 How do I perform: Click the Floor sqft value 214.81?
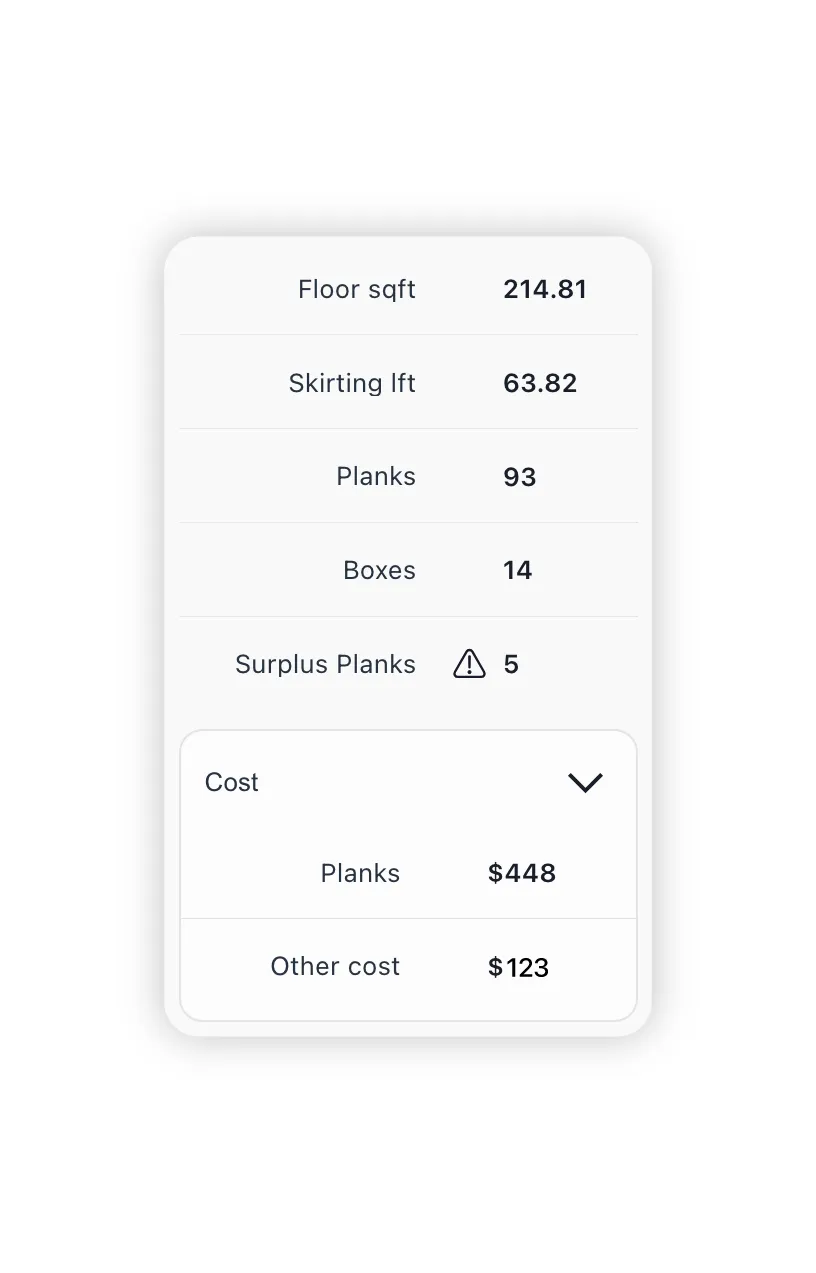pos(545,289)
